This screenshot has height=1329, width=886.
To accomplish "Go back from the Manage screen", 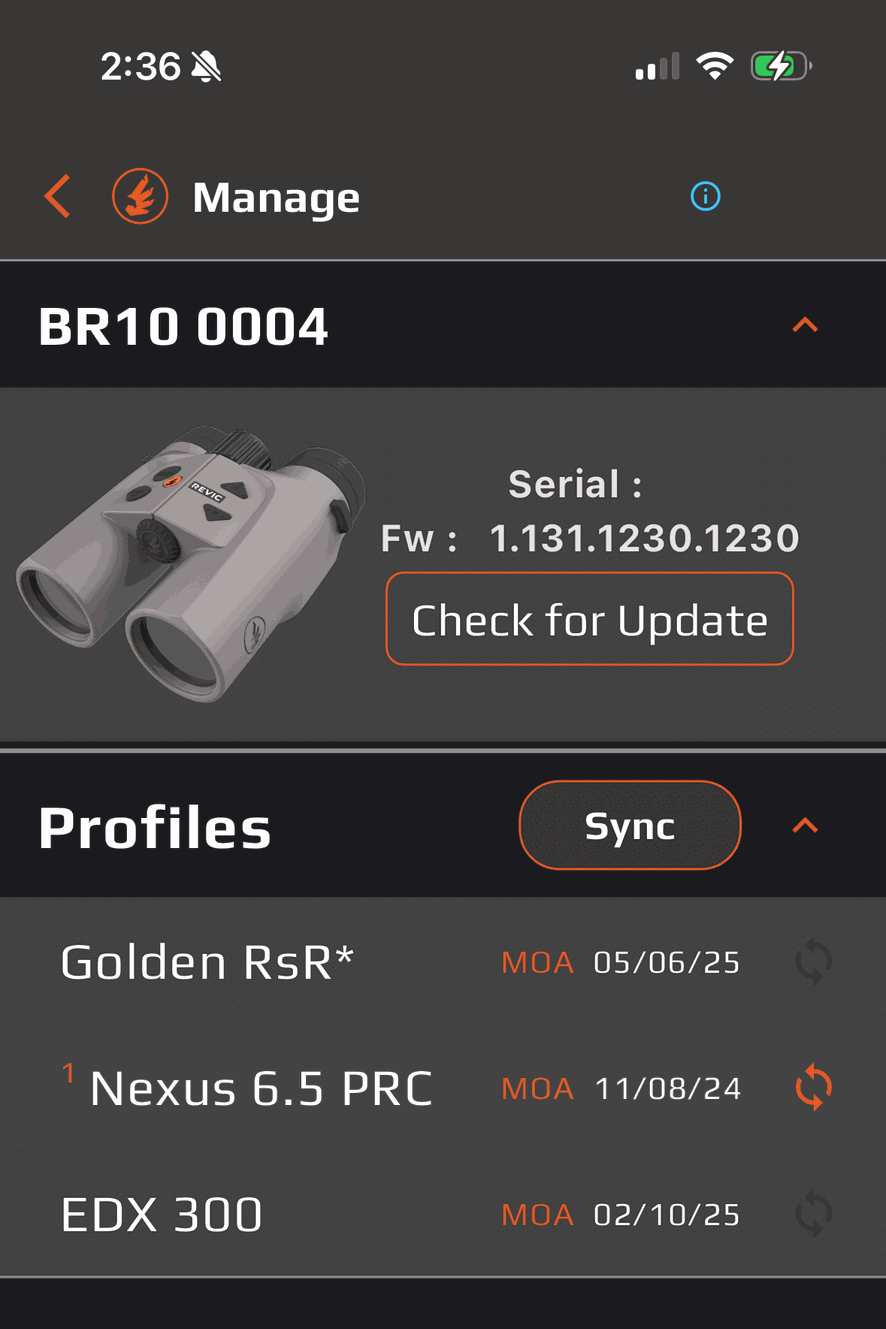I will (58, 196).
